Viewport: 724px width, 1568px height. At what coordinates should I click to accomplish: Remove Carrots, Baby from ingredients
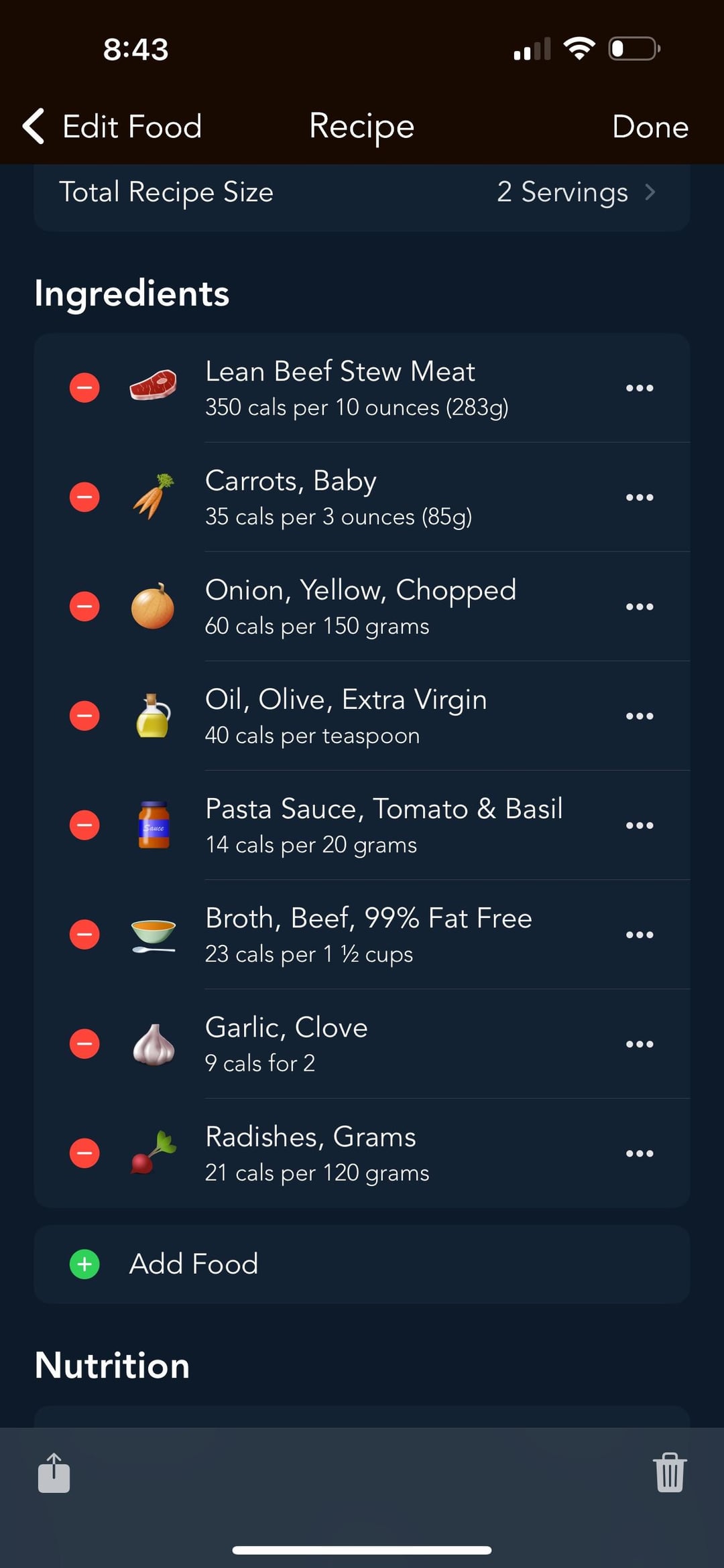coord(84,497)
